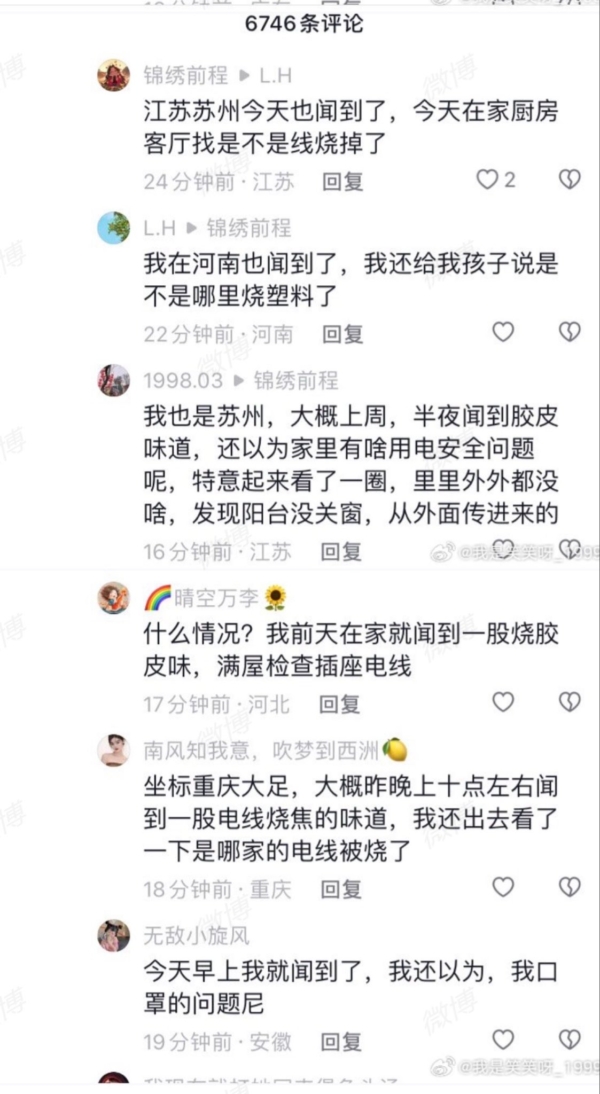Screen dimensions: 600x1094
Task: Dislike 晴空万李's comment
Action: point(569,702)
